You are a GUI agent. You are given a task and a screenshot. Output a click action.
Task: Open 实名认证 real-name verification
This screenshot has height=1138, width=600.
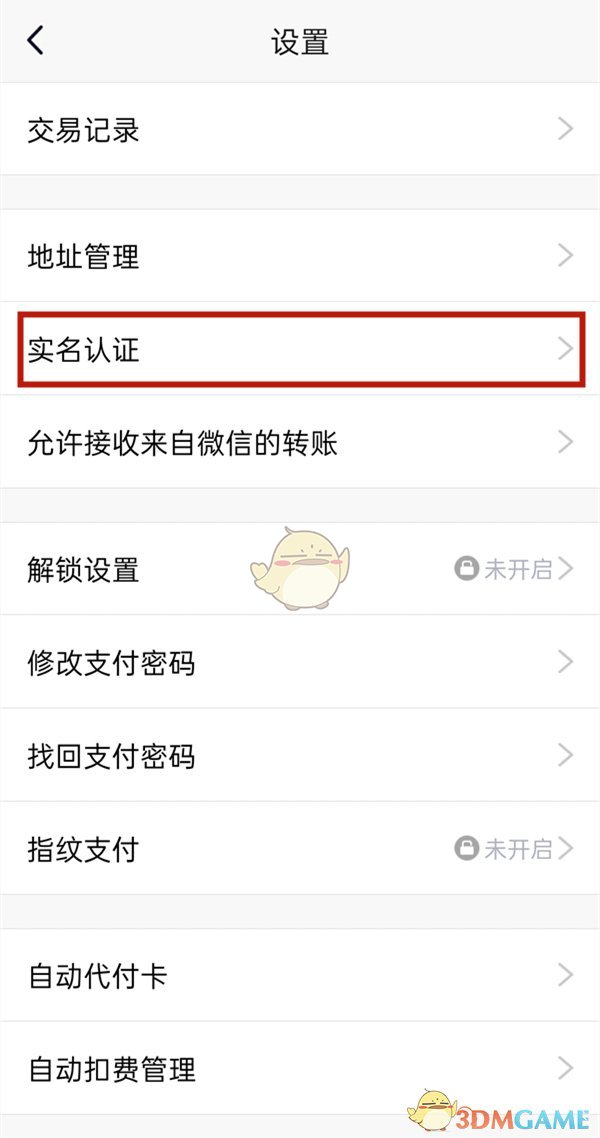tap(300, 349)
